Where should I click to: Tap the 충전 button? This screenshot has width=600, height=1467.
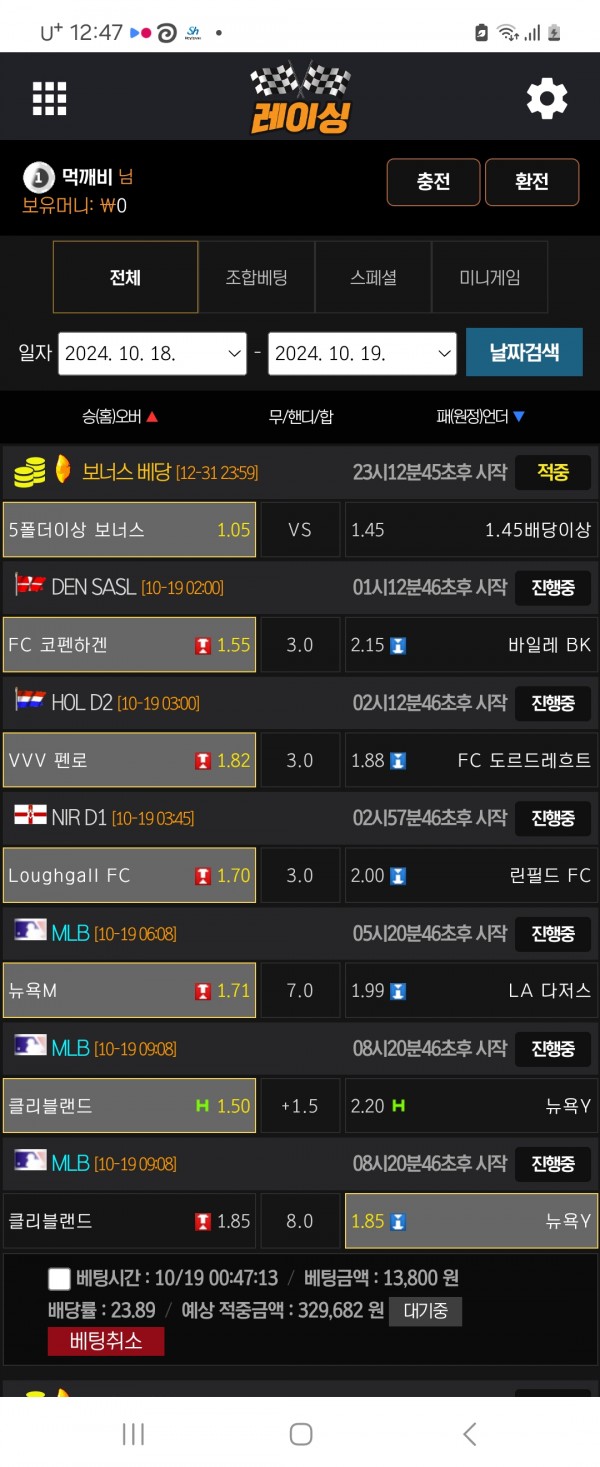[433, 182]
